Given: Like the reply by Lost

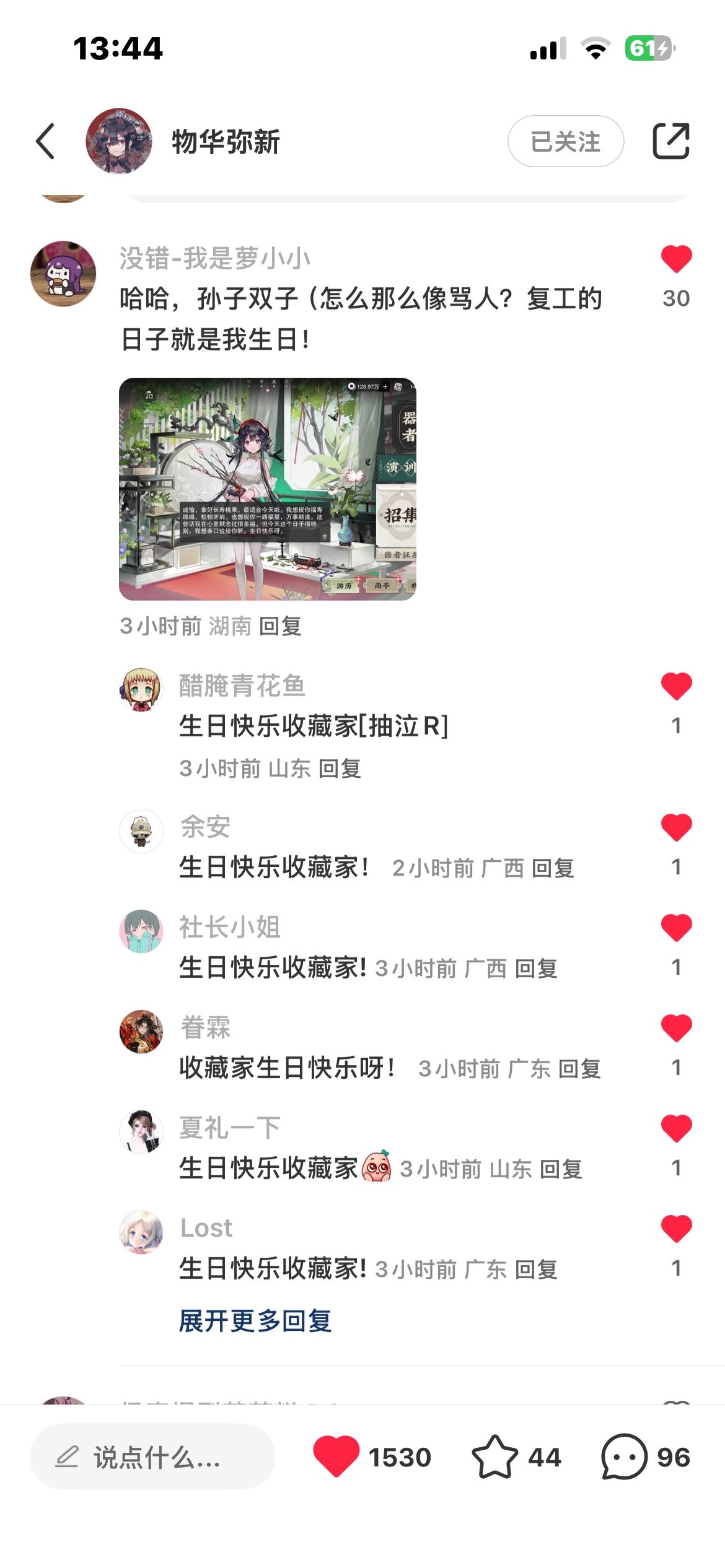Looking at the screenshot, I should [676, 1229].
